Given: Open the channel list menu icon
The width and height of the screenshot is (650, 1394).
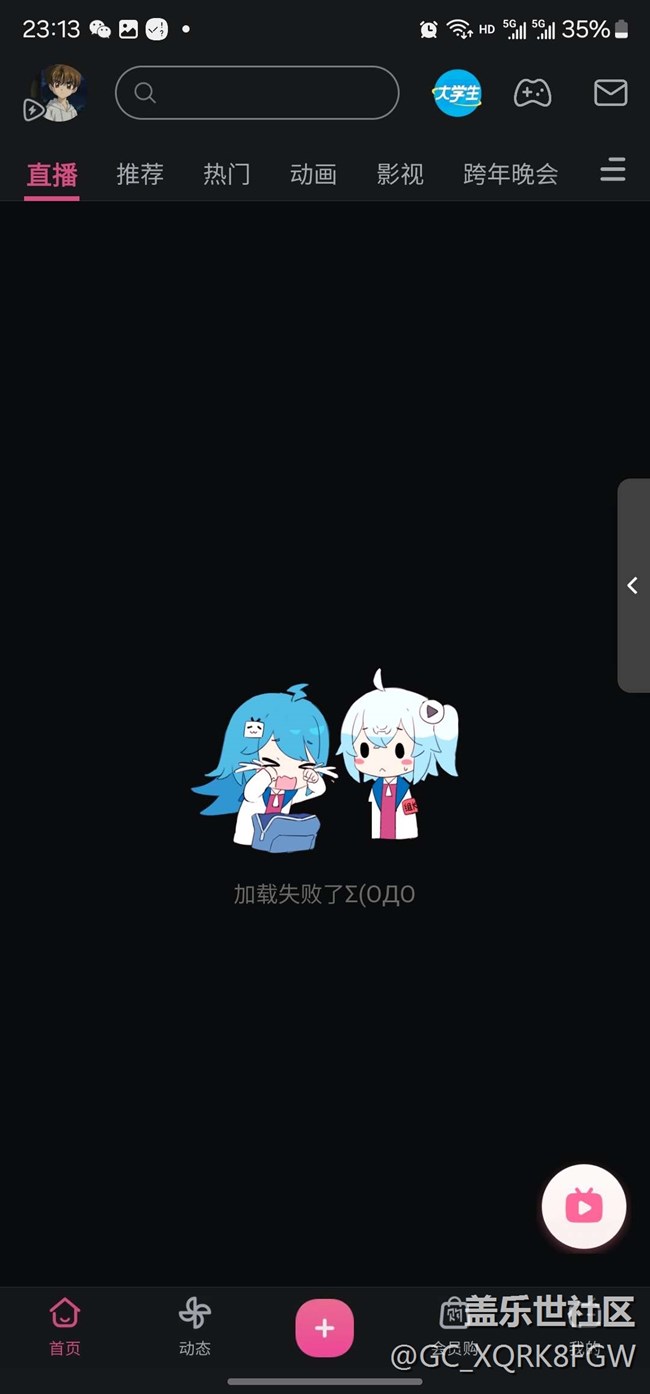Looking at the screenshot, I should 612,171.
